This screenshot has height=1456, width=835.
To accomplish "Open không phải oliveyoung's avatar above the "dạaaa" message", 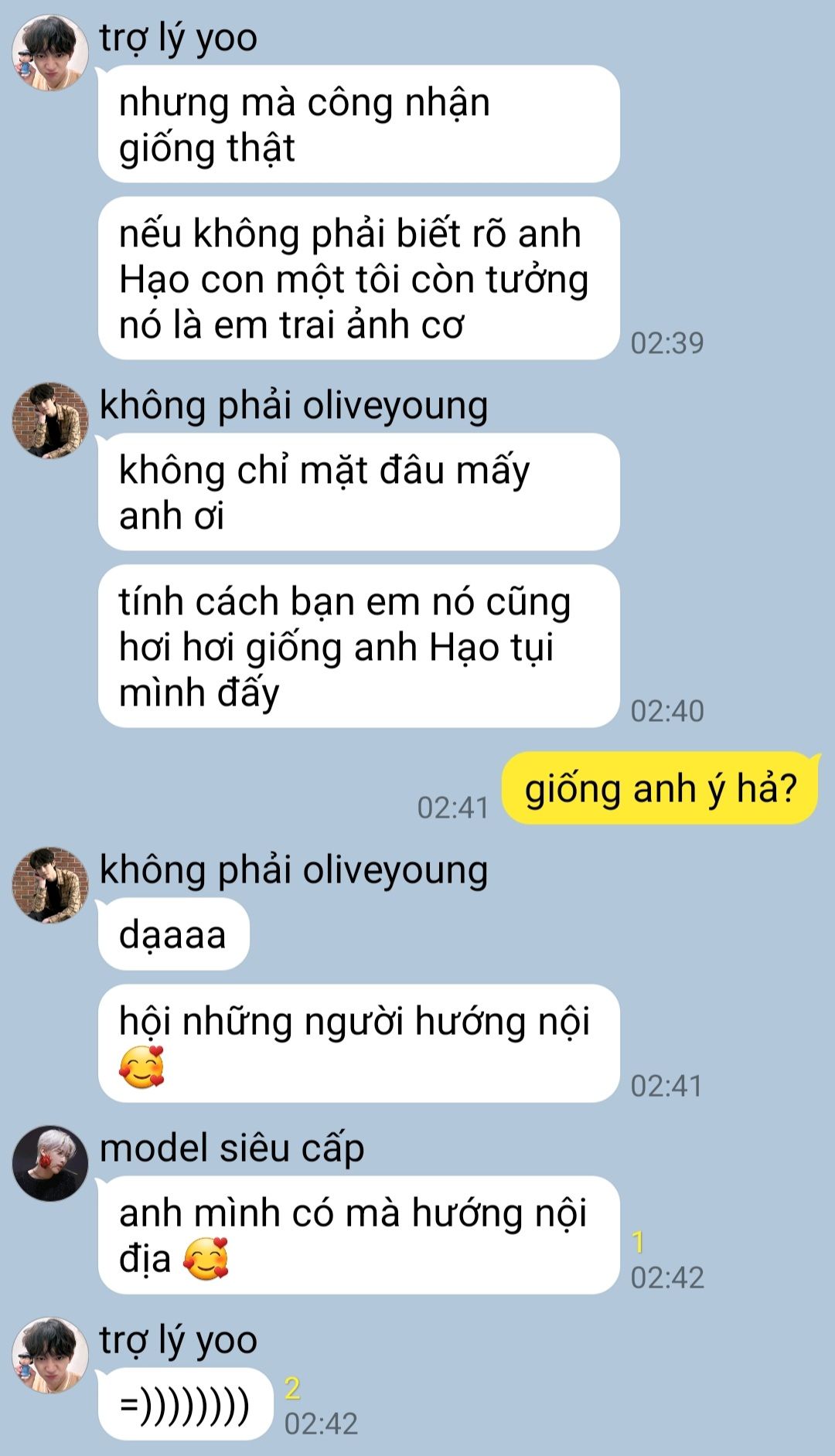I will coord(50,885).
